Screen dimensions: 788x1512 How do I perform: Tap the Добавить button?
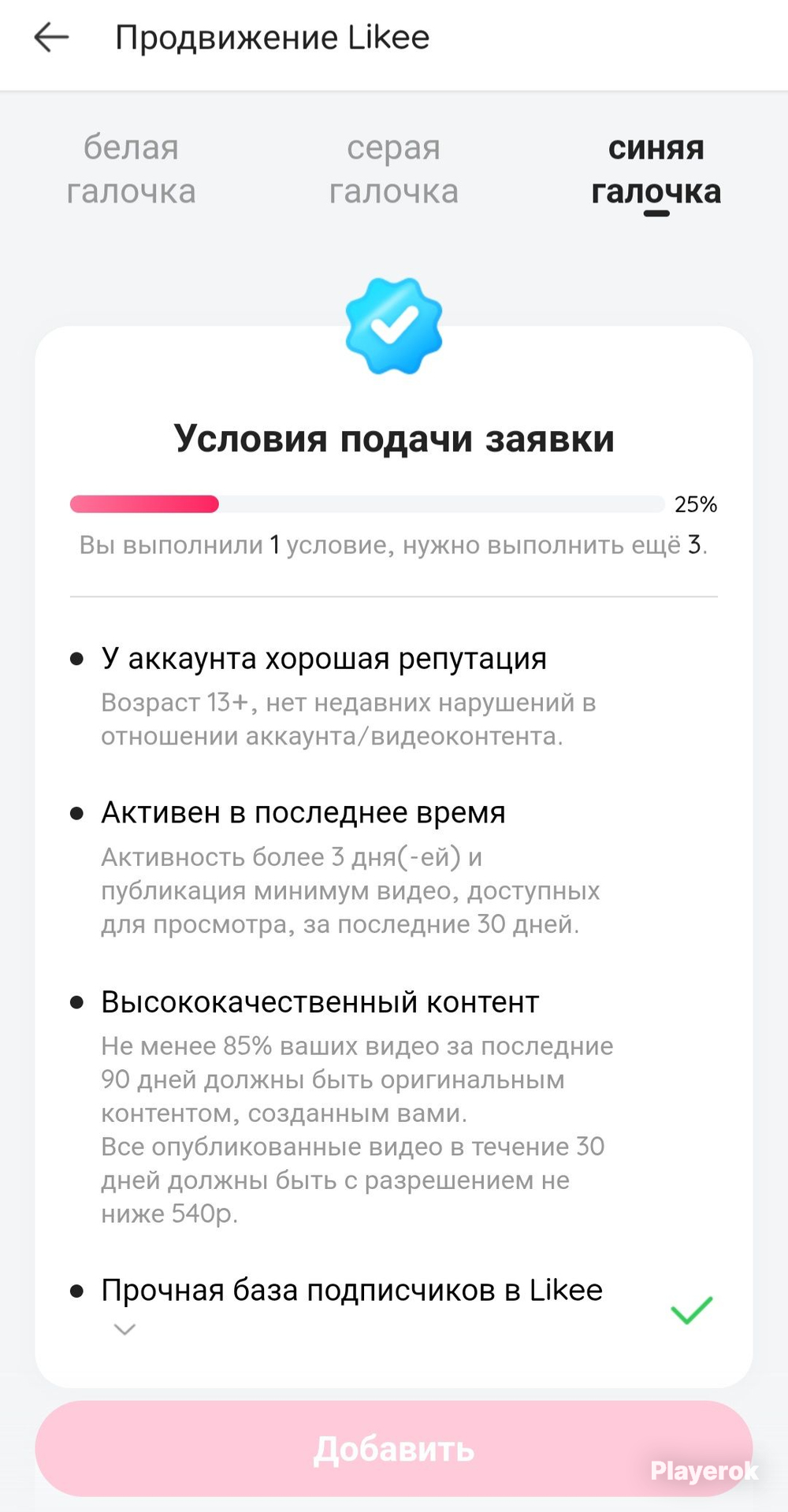tap(394, 1448)
